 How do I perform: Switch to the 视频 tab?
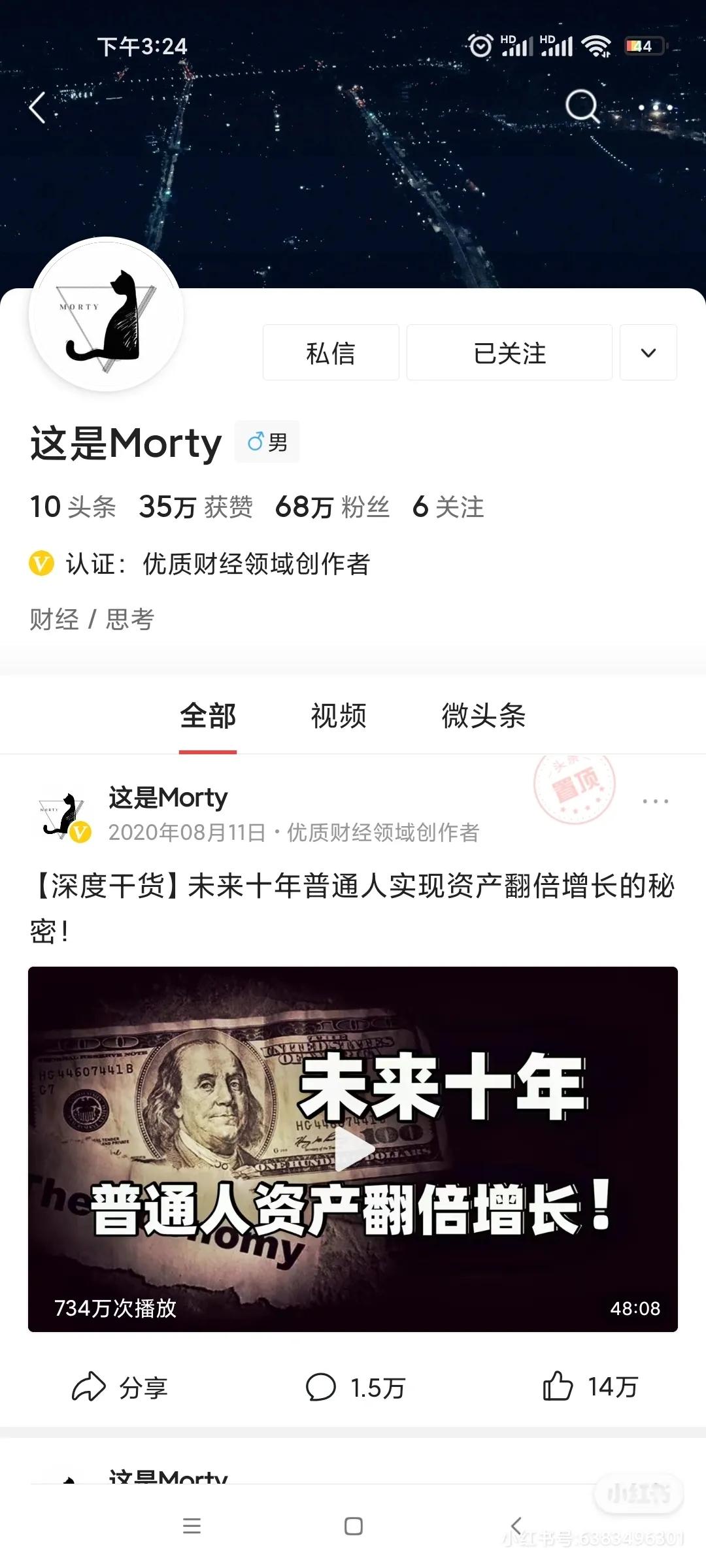(x=340, y=717)
